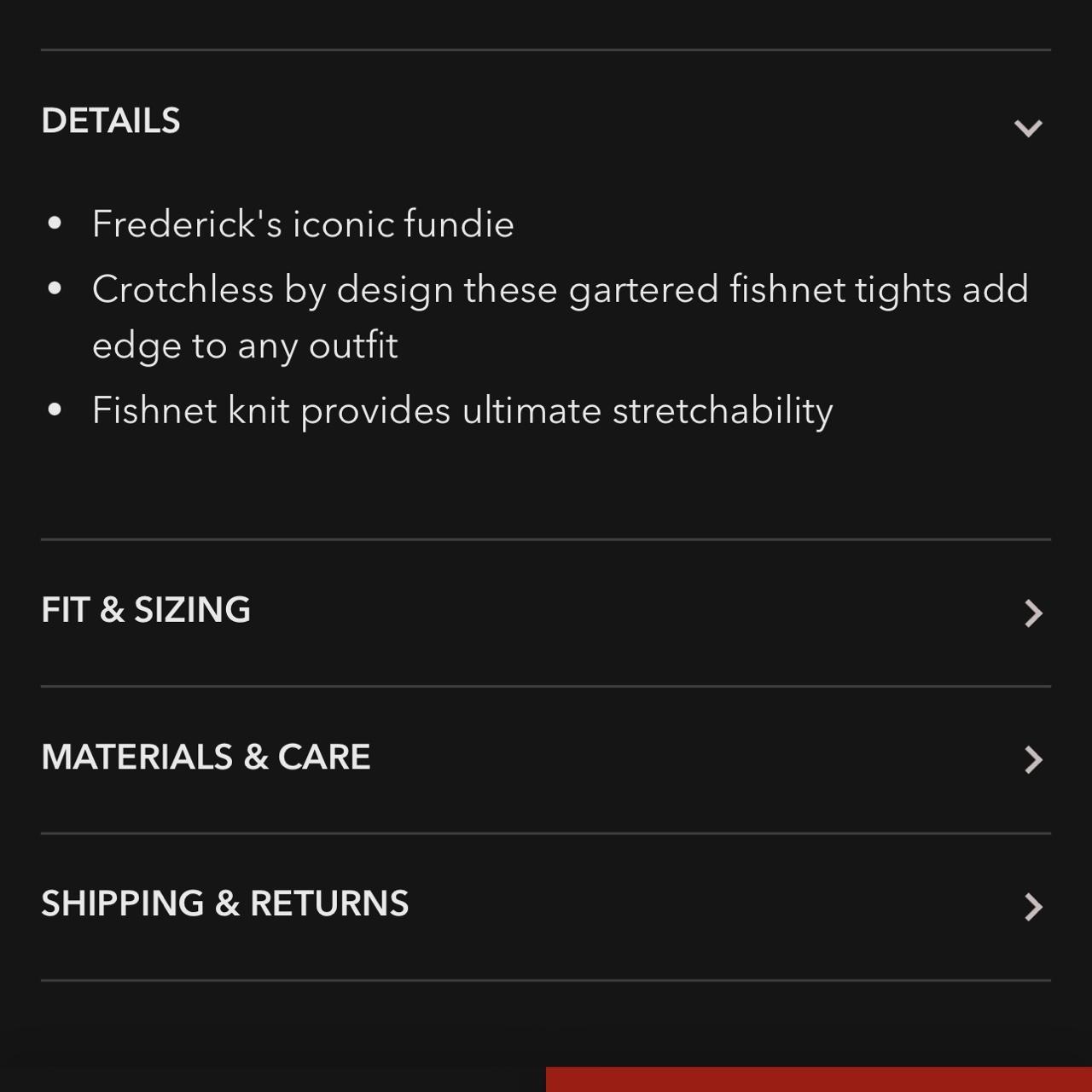Expand the Materials & Care section
The image size is (1092, 1092).
coord(1032,759)
